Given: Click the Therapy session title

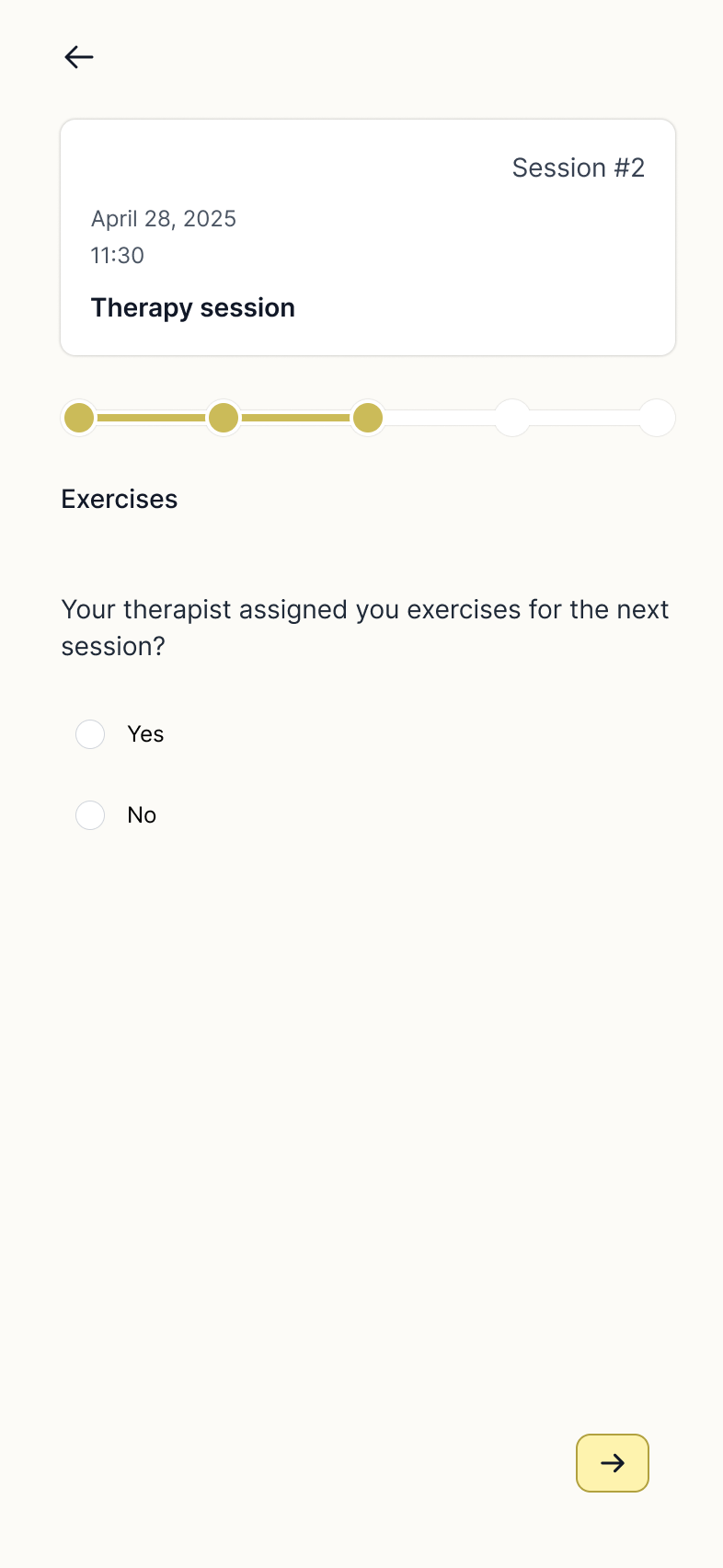Looking at the screenshot, I should tap(192, 306).
